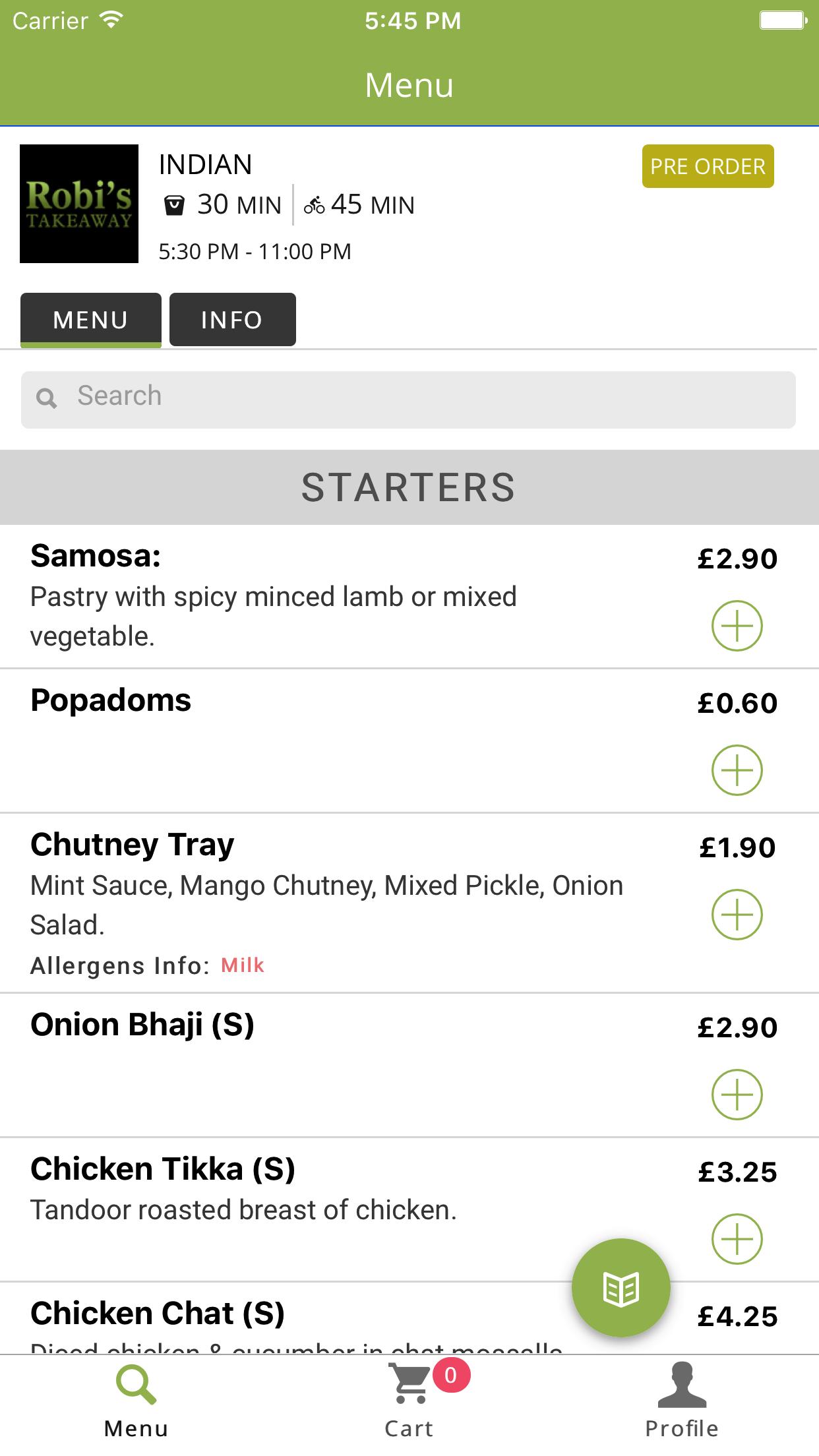Switch to the MENU tab

pyautogui.click(x=90, y=318)
